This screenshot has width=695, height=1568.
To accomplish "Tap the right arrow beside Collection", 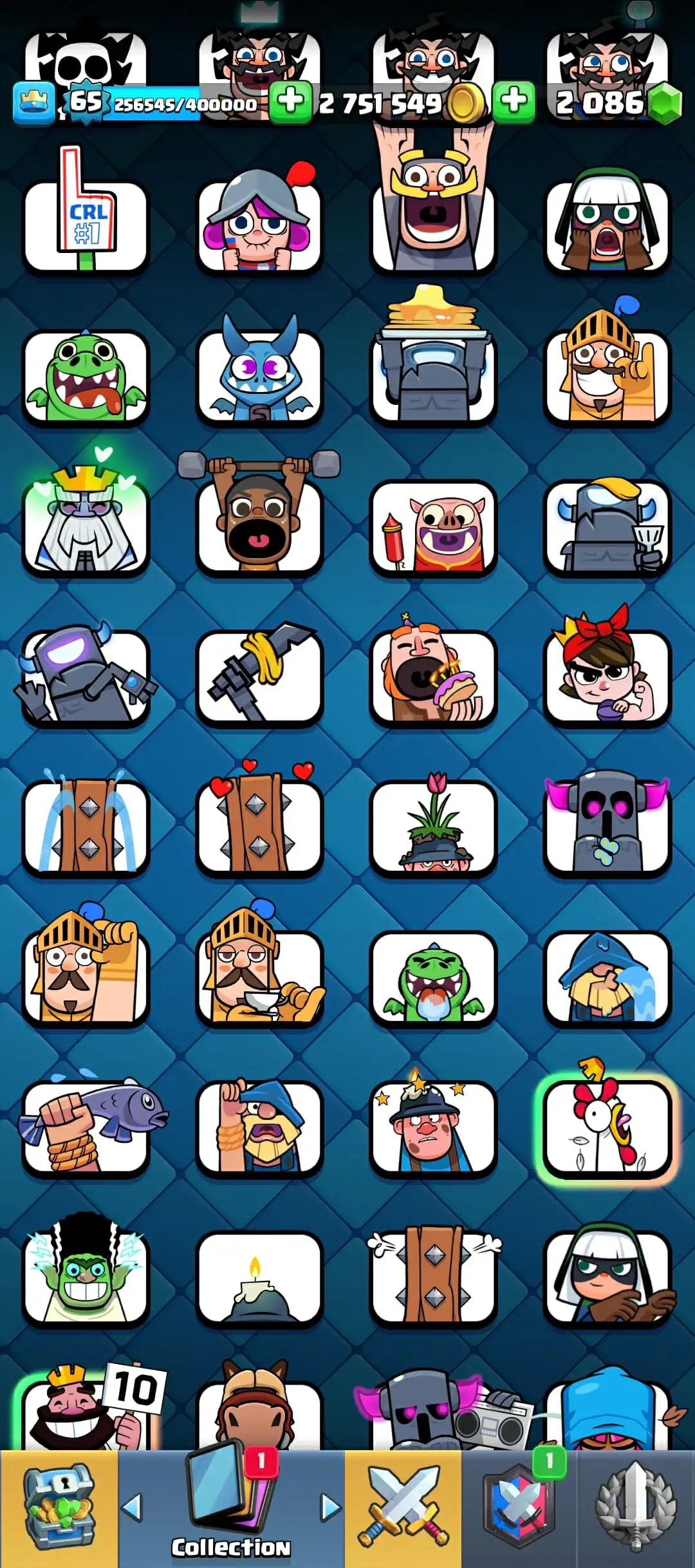I will coord(330,1507).
